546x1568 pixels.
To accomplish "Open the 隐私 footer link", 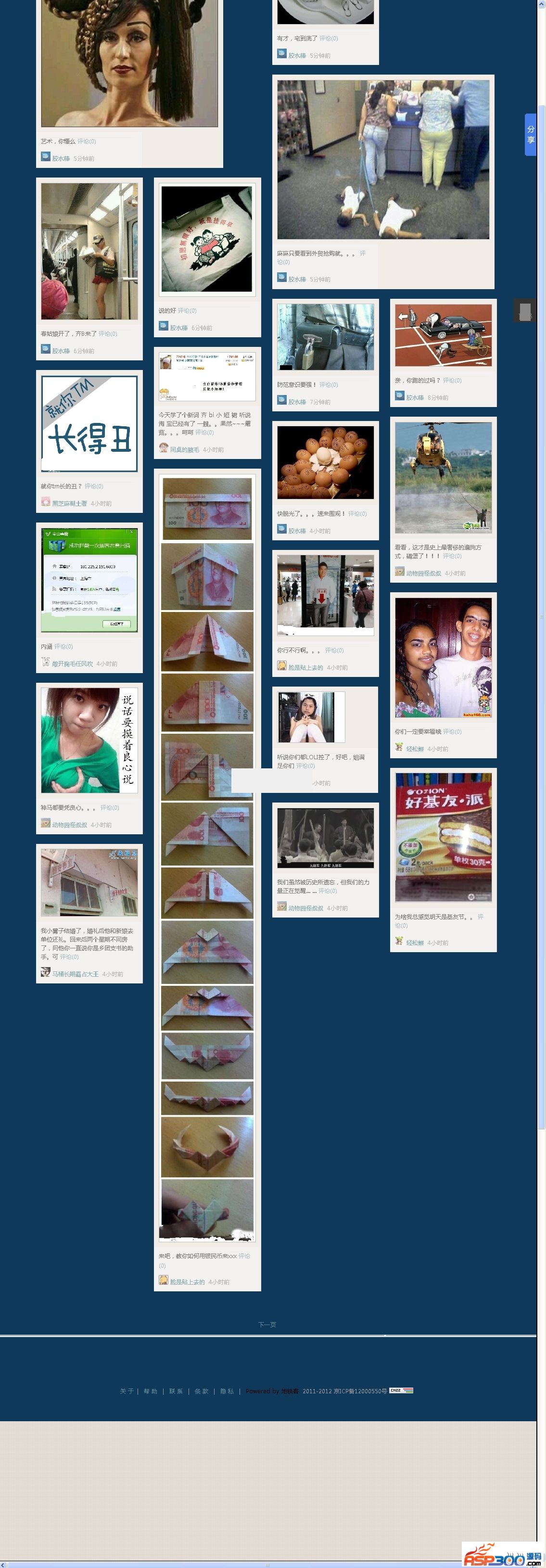I will click(x=227, y=1391).
